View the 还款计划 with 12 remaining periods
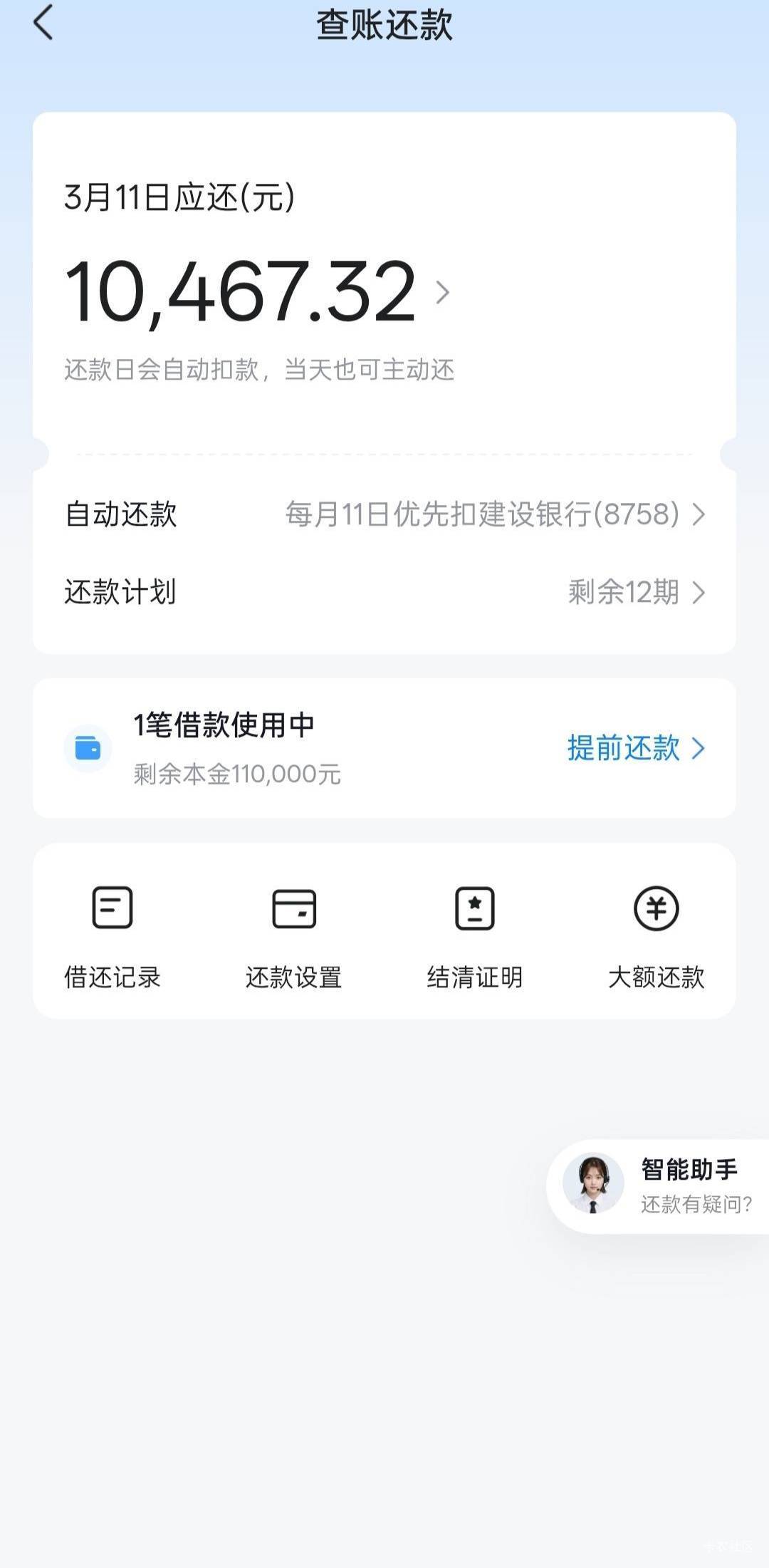The image size is (769, 1568). [x=384, y=592]
